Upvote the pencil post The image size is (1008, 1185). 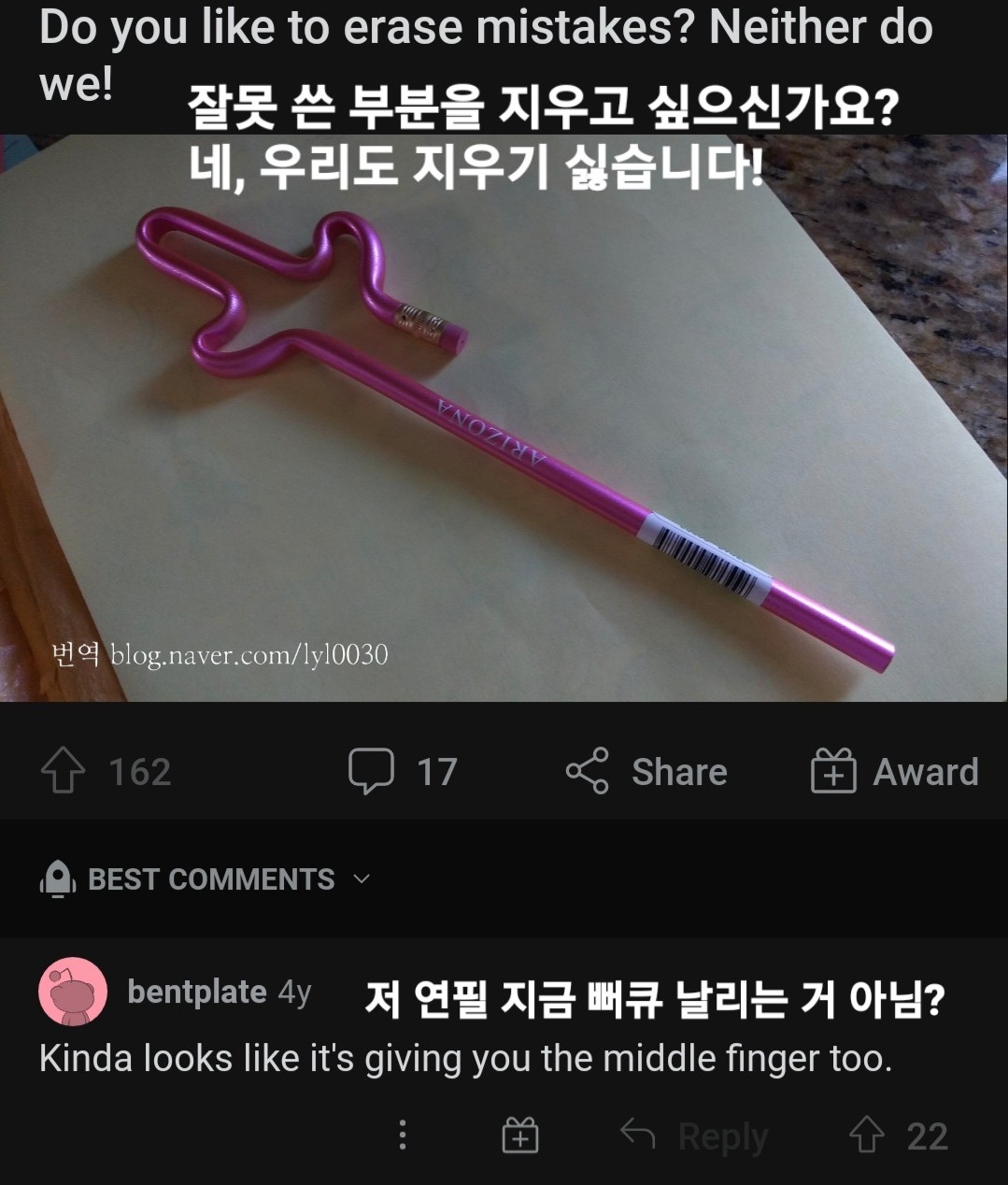[64, 772]
